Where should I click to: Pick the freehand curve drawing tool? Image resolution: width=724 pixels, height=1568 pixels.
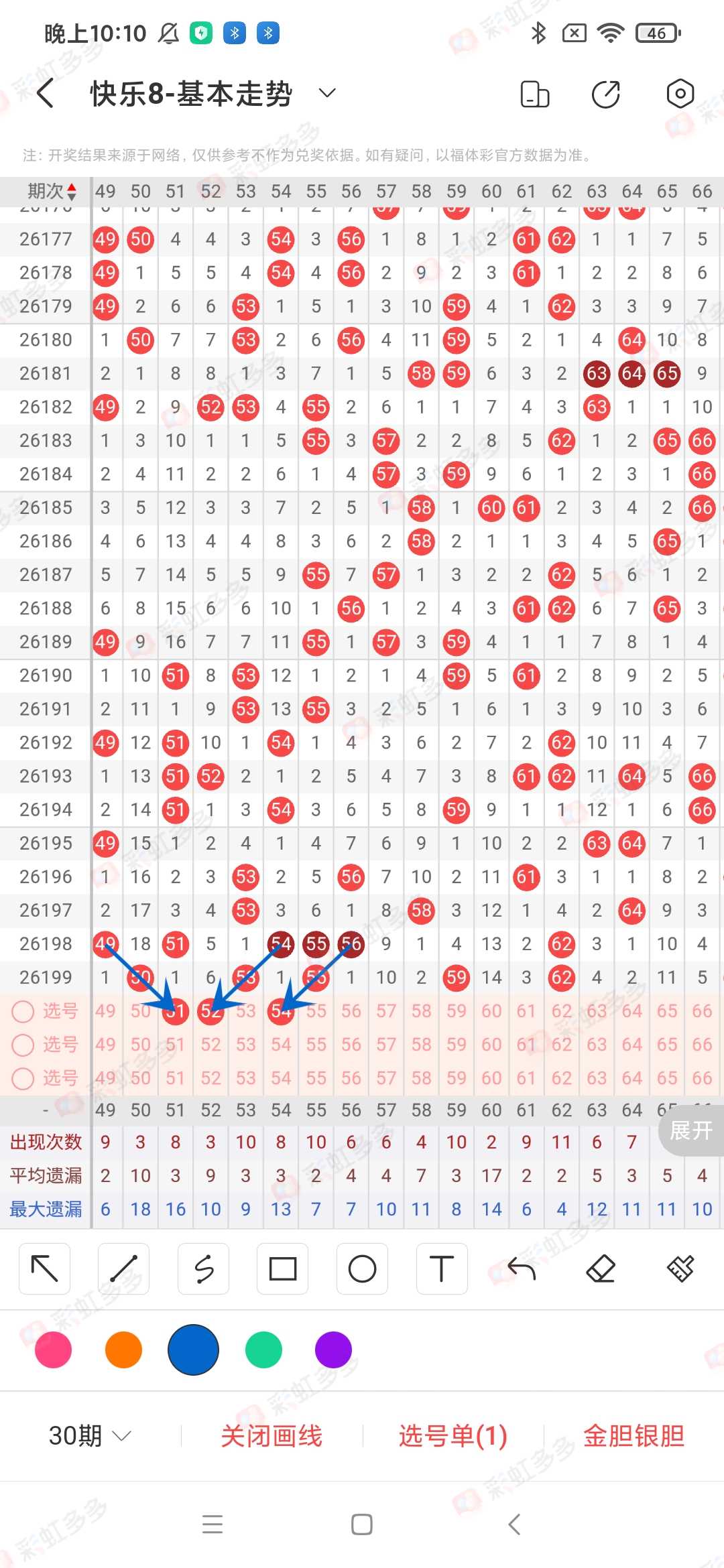(x=204, y=1268)
